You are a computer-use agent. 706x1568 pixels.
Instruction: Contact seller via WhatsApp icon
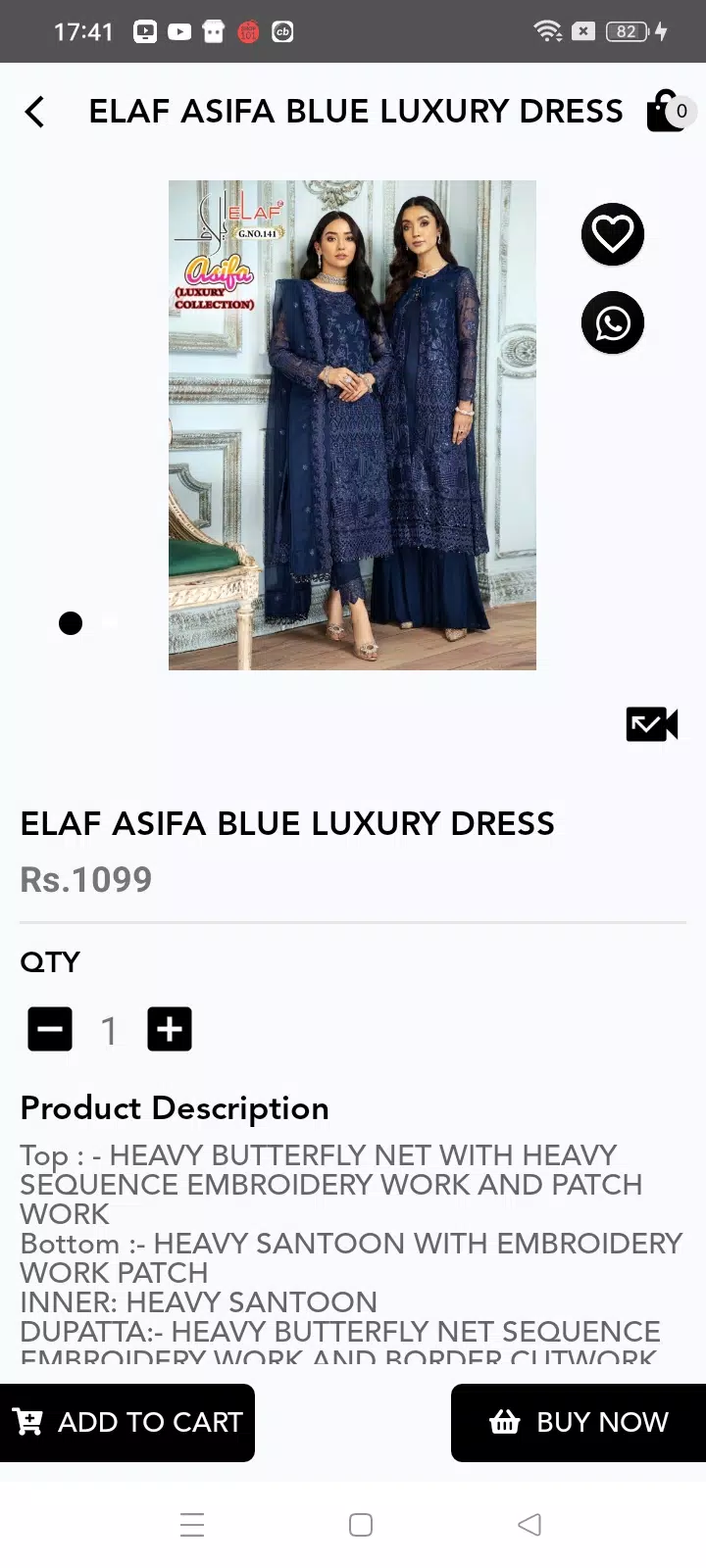point(613,323)
